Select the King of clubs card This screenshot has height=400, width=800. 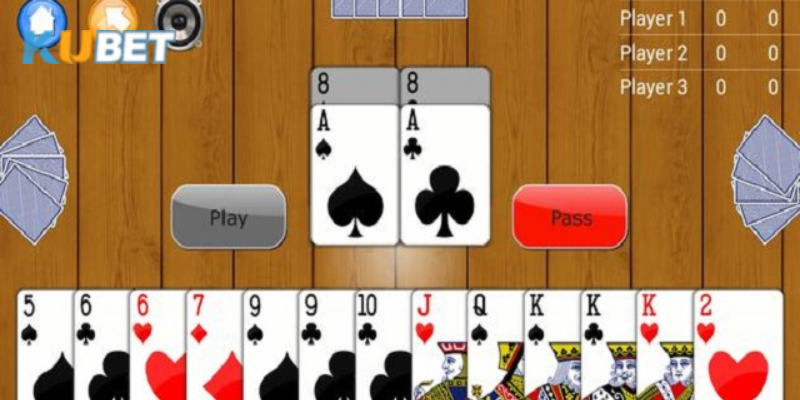[607, 345]
